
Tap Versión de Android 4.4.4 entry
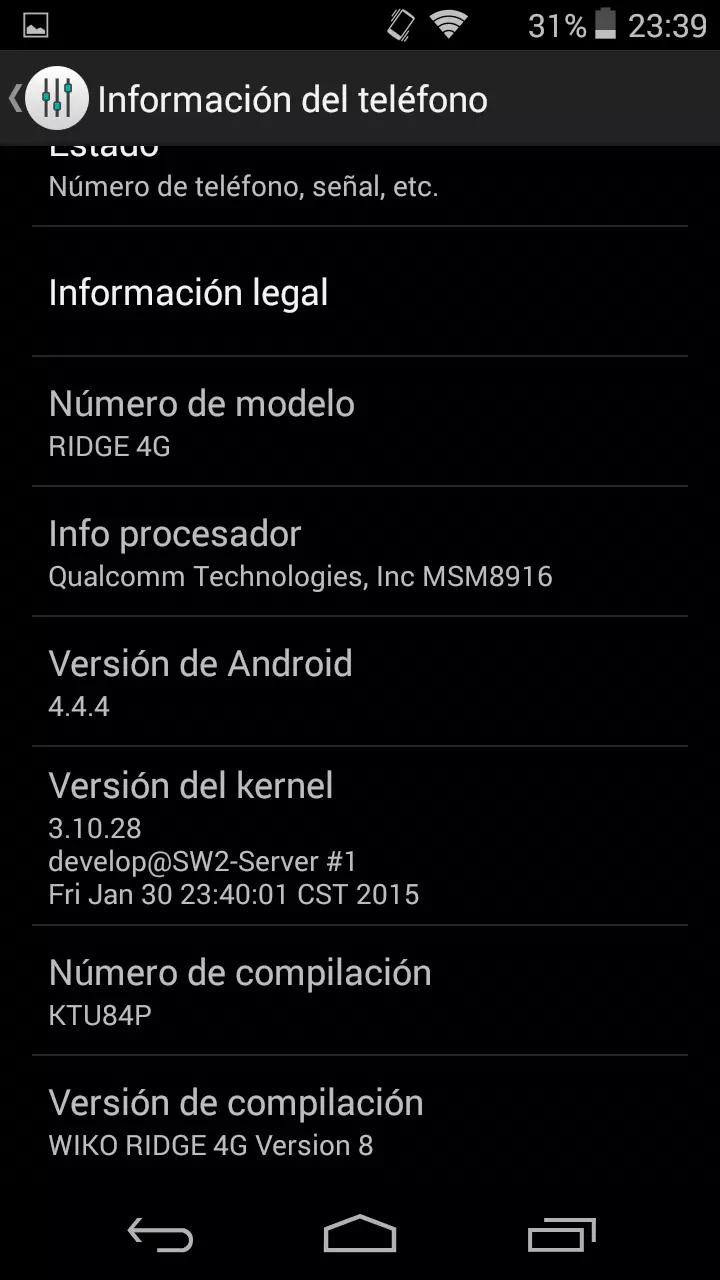coord(360,680)
